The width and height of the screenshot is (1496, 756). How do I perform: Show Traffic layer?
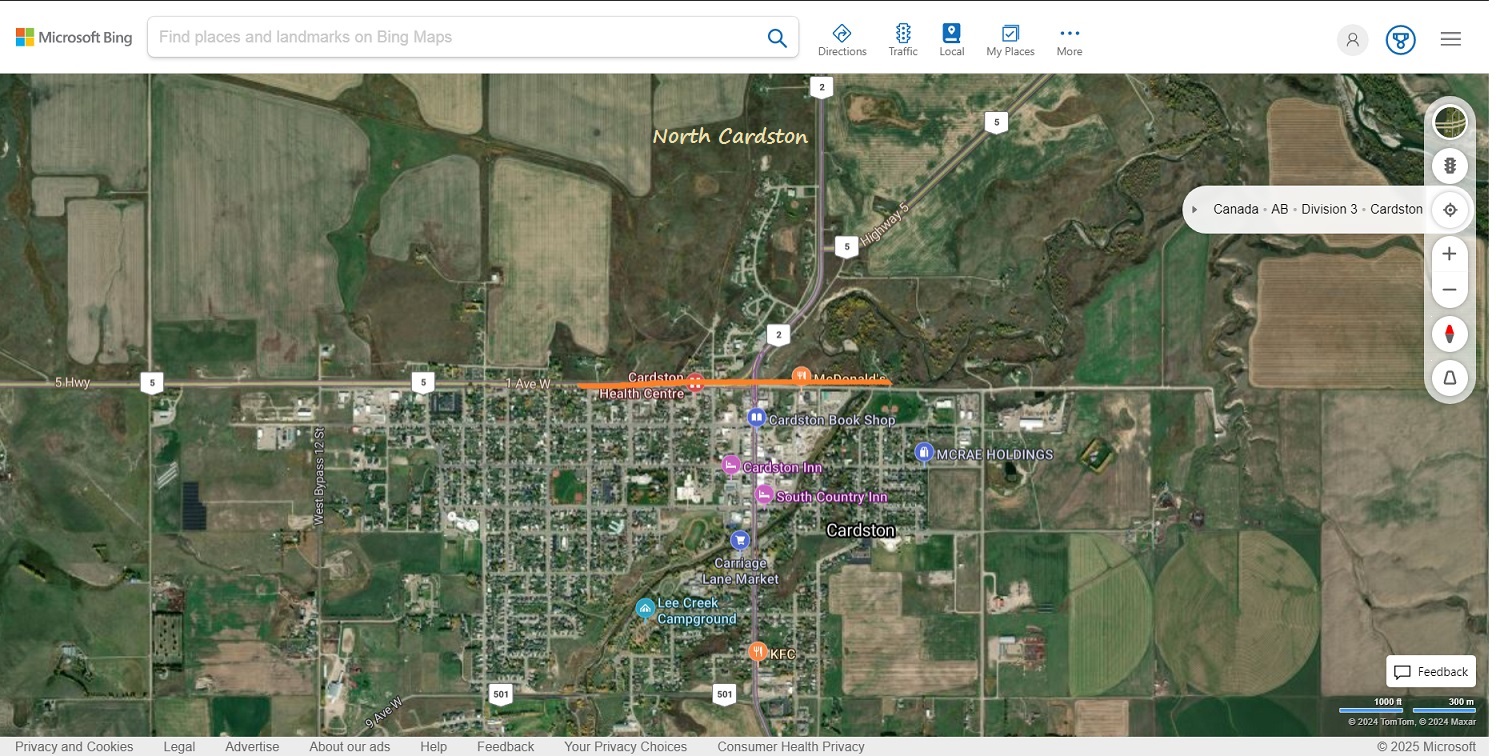click(x=902, y=40)
